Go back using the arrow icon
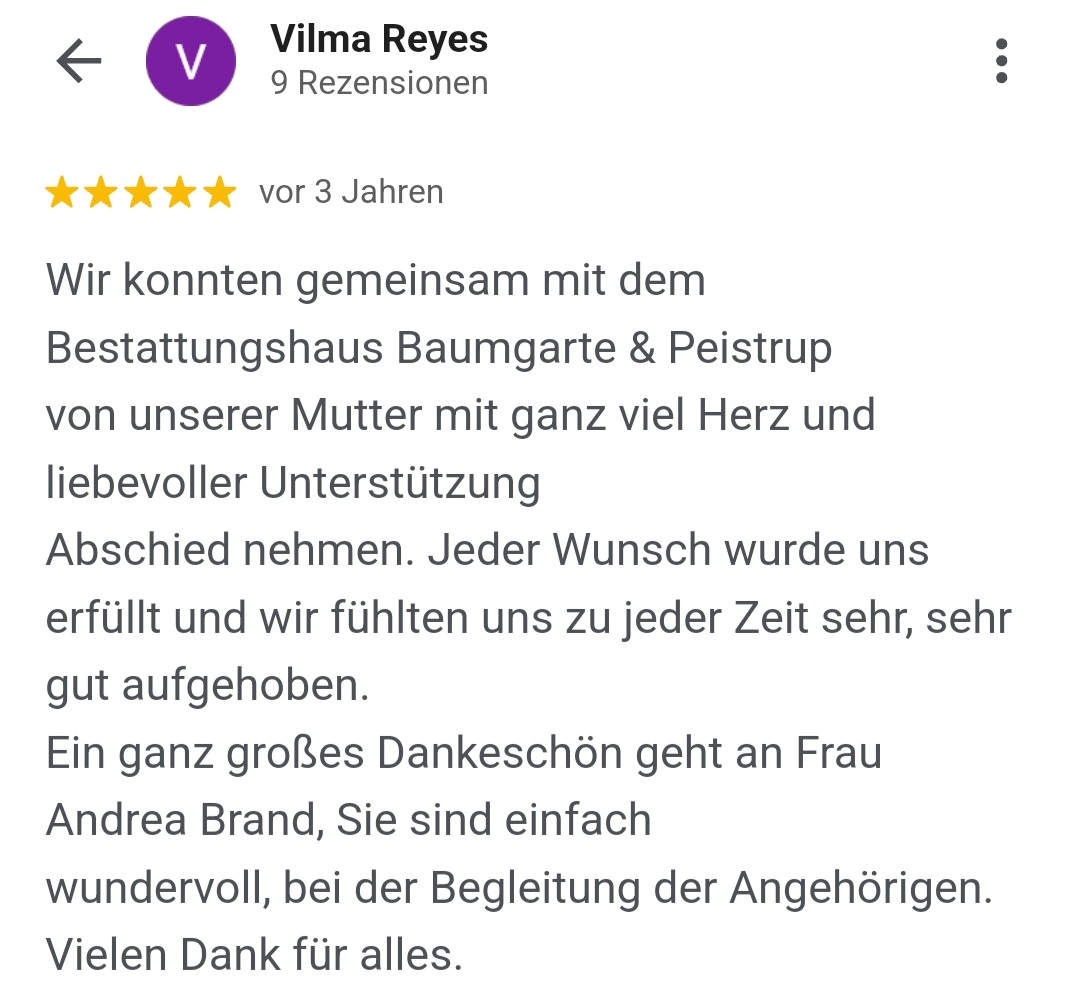 pos(79,62)
